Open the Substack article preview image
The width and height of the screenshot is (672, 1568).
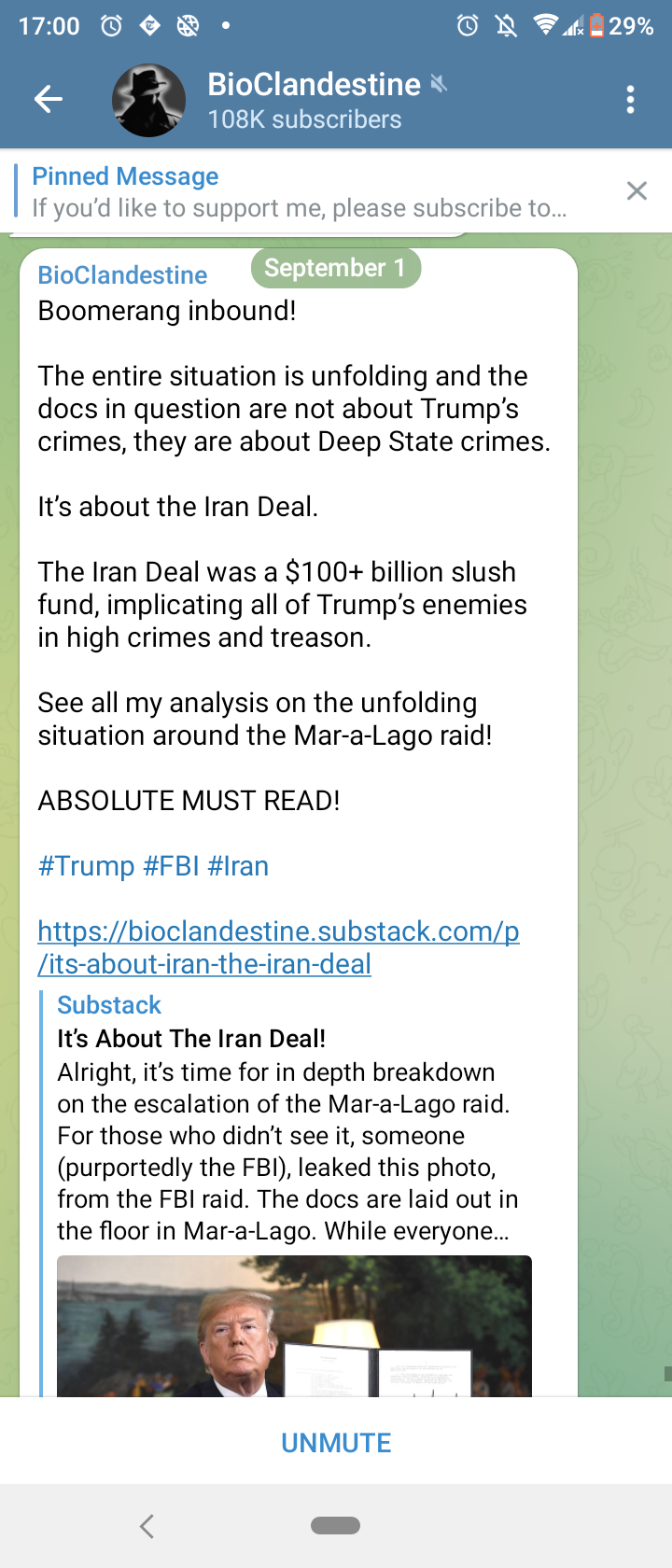294,1325
